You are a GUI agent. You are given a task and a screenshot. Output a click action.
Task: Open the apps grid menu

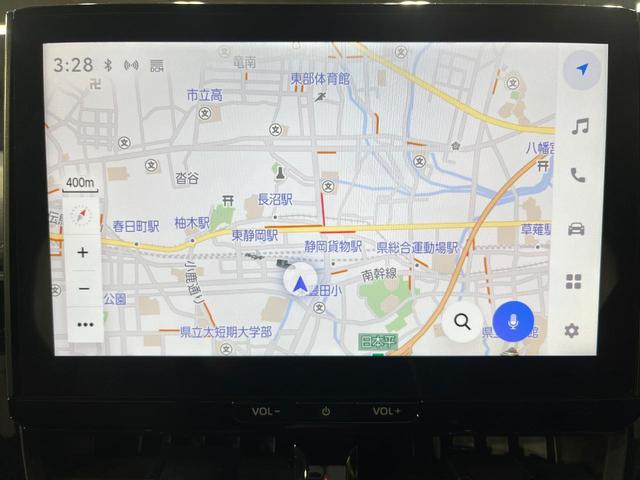574,282
